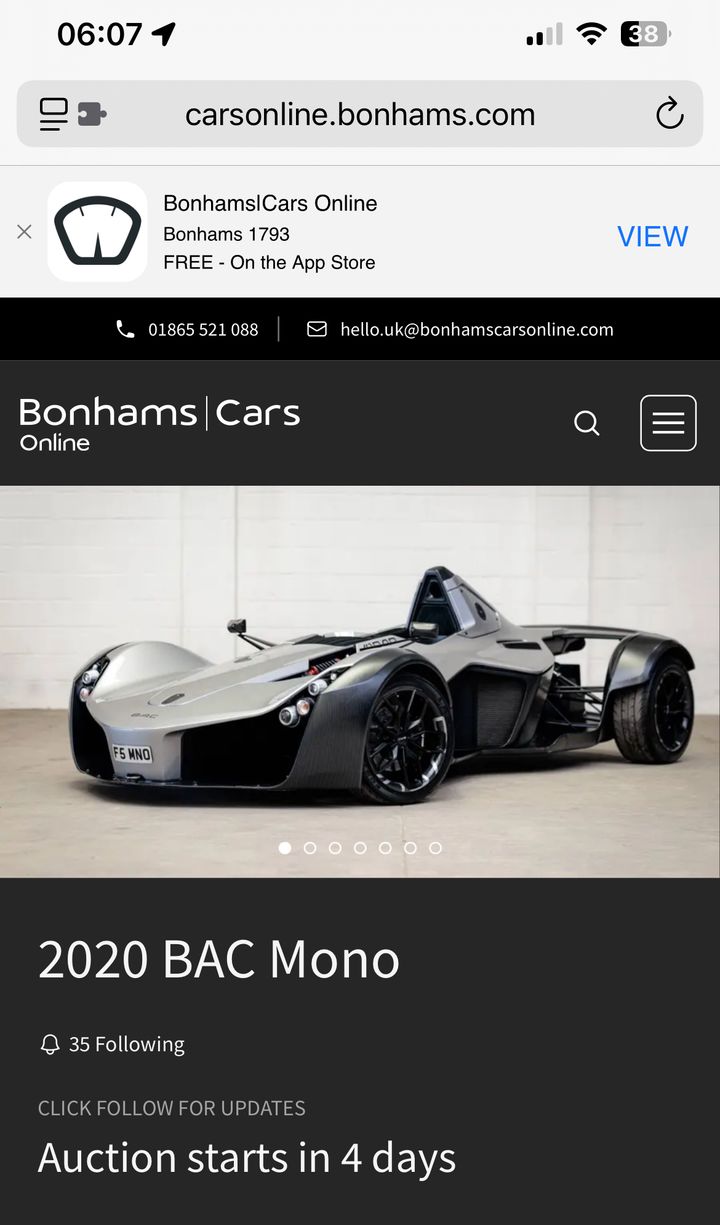The image size is (720, 1225).
Task: Email hello.uk@bonhamscarsonline.com
Action: pos(461,329)
